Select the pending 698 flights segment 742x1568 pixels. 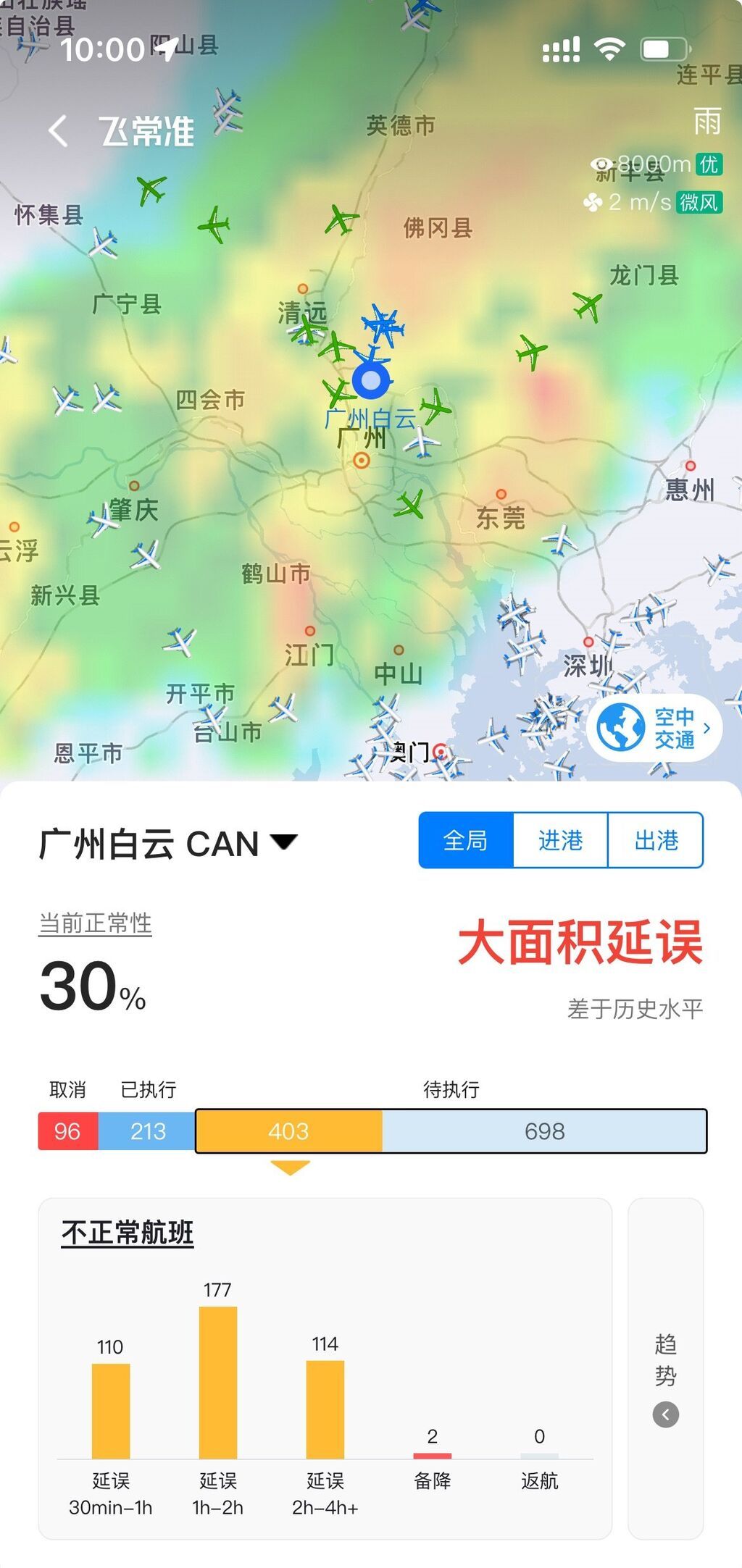[544, 1131]
